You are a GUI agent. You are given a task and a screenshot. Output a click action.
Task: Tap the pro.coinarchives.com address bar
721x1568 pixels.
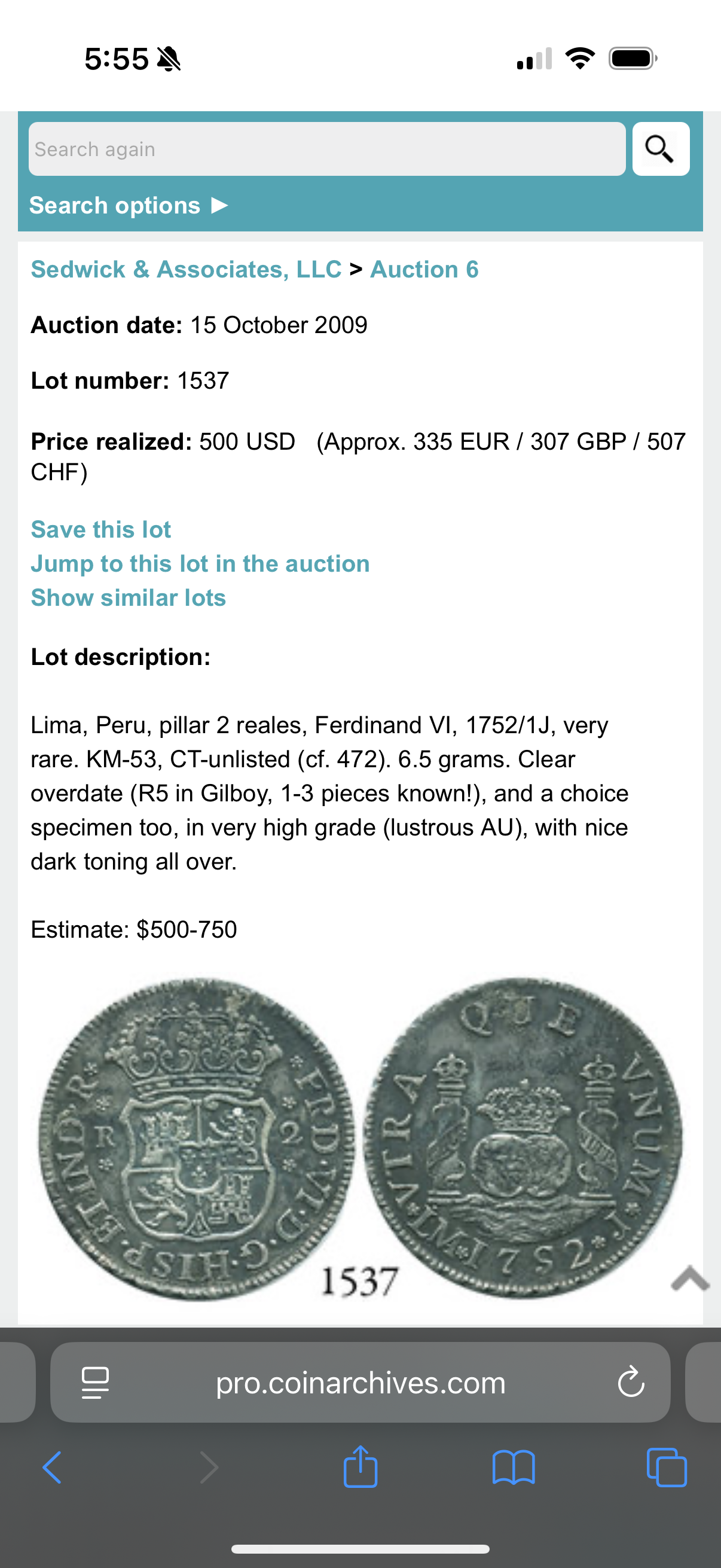click(360, 1383)
